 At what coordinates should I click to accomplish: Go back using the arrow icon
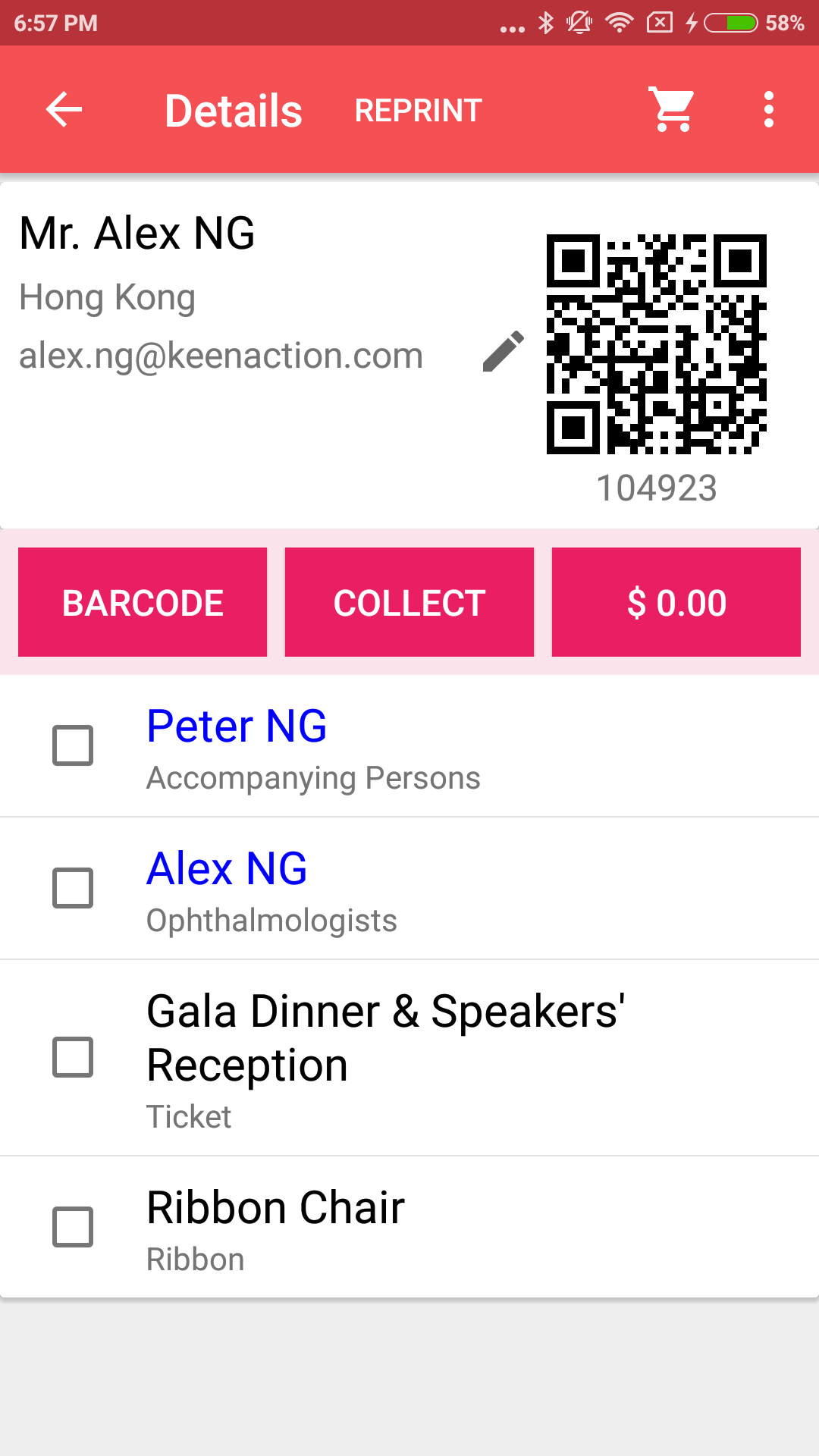64,110
